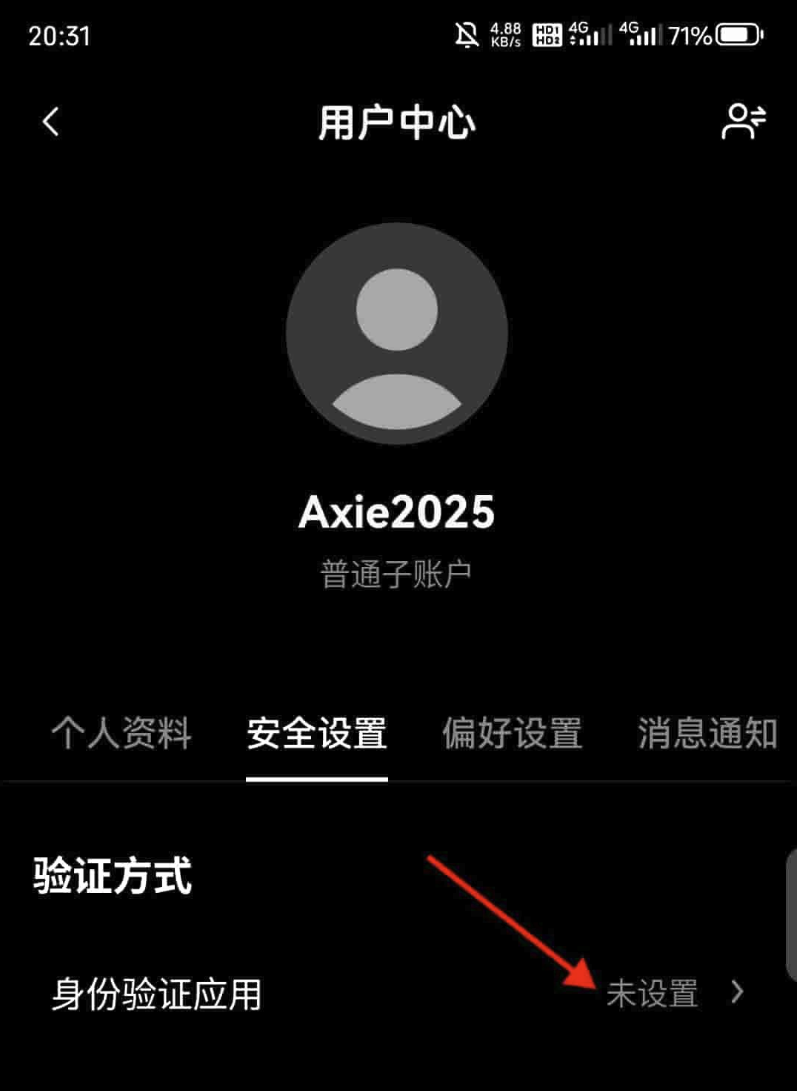This screenshot has height=1091, width=797.
Task: Tap the 用户中心 page title
Action: pos(397,121)
